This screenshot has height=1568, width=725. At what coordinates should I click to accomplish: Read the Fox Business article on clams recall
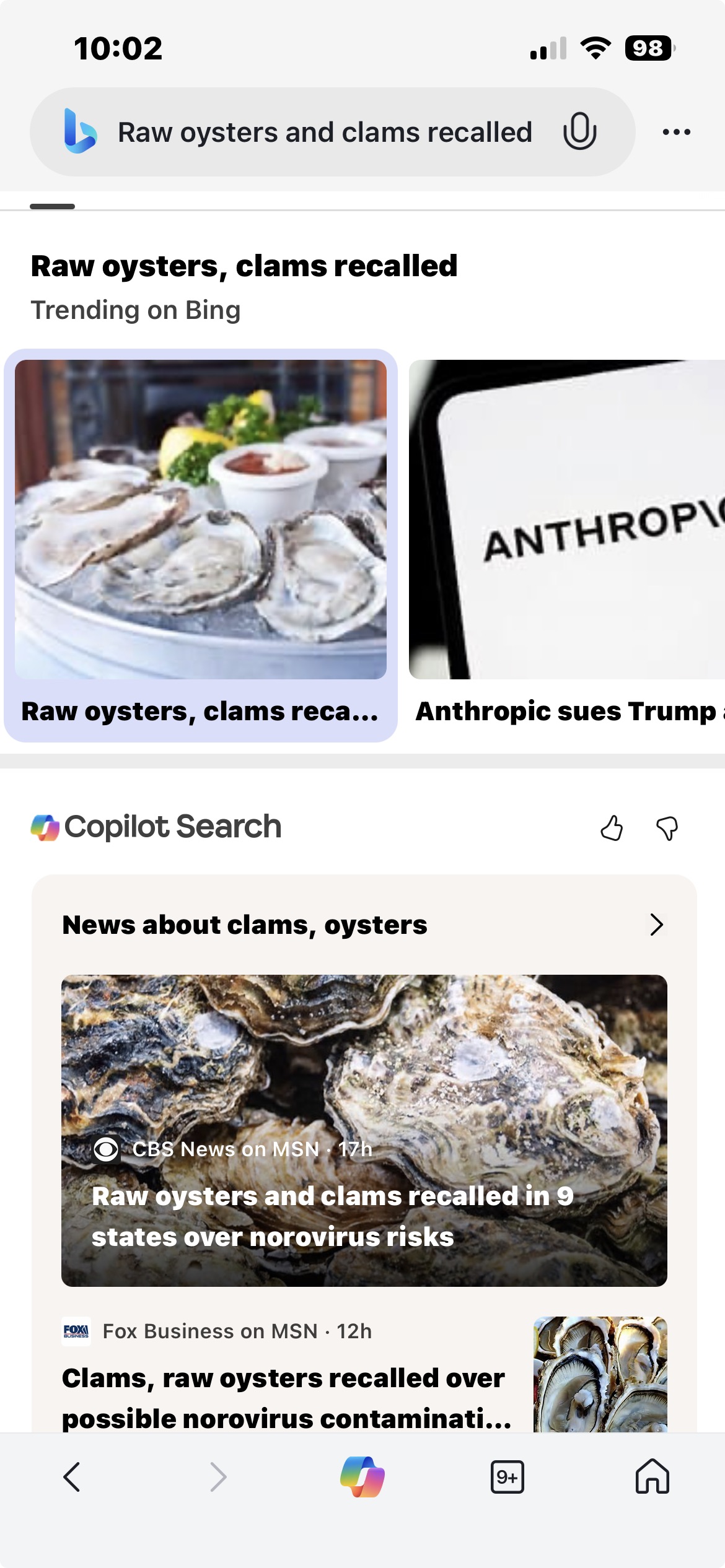point(285,1398)
